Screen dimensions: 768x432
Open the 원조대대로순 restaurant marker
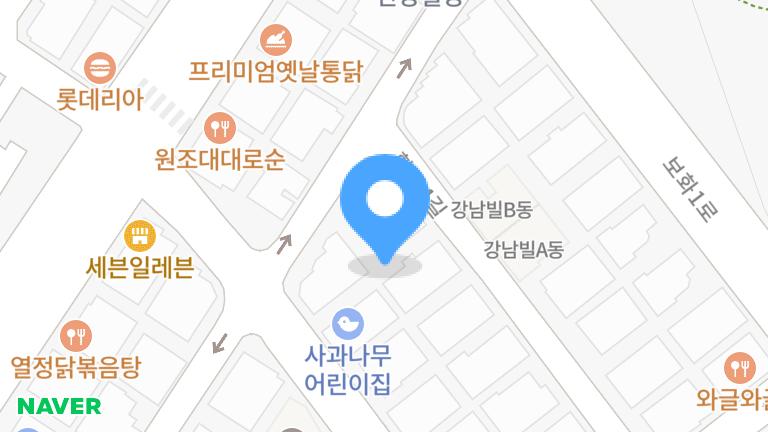click(x=219, y=128)
